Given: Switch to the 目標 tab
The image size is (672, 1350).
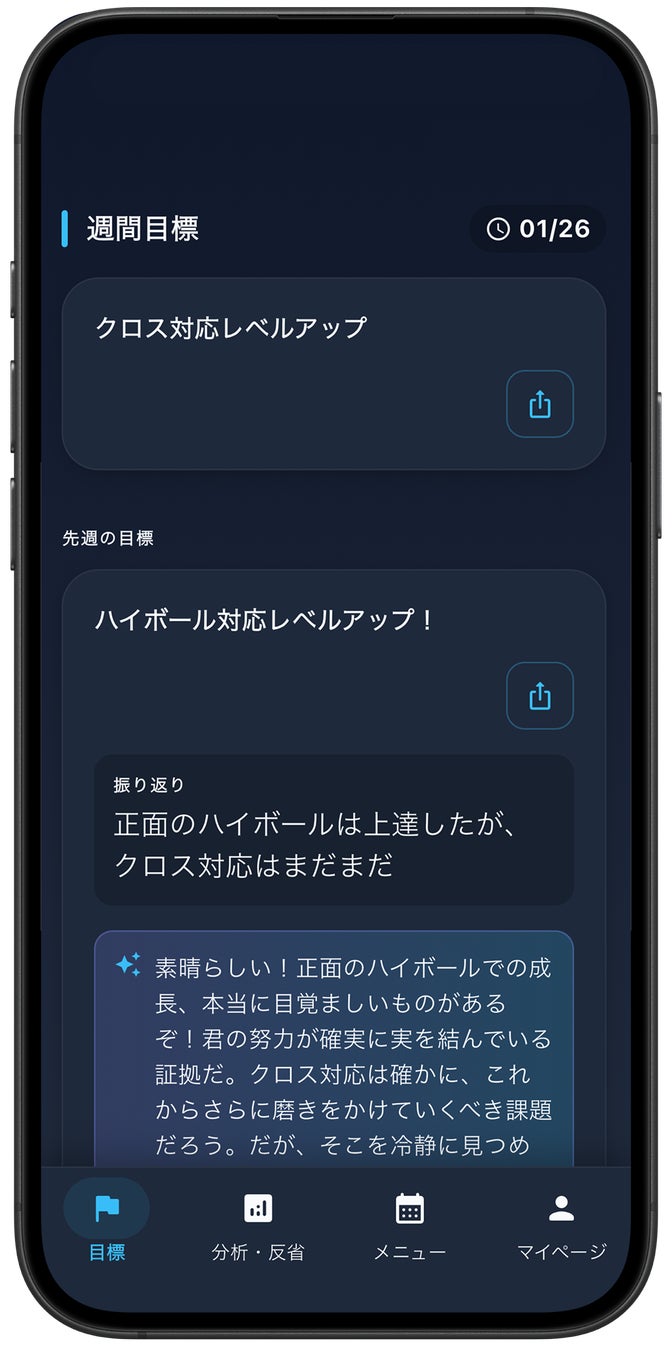Looking at the screenshot, I should 107,1223.
